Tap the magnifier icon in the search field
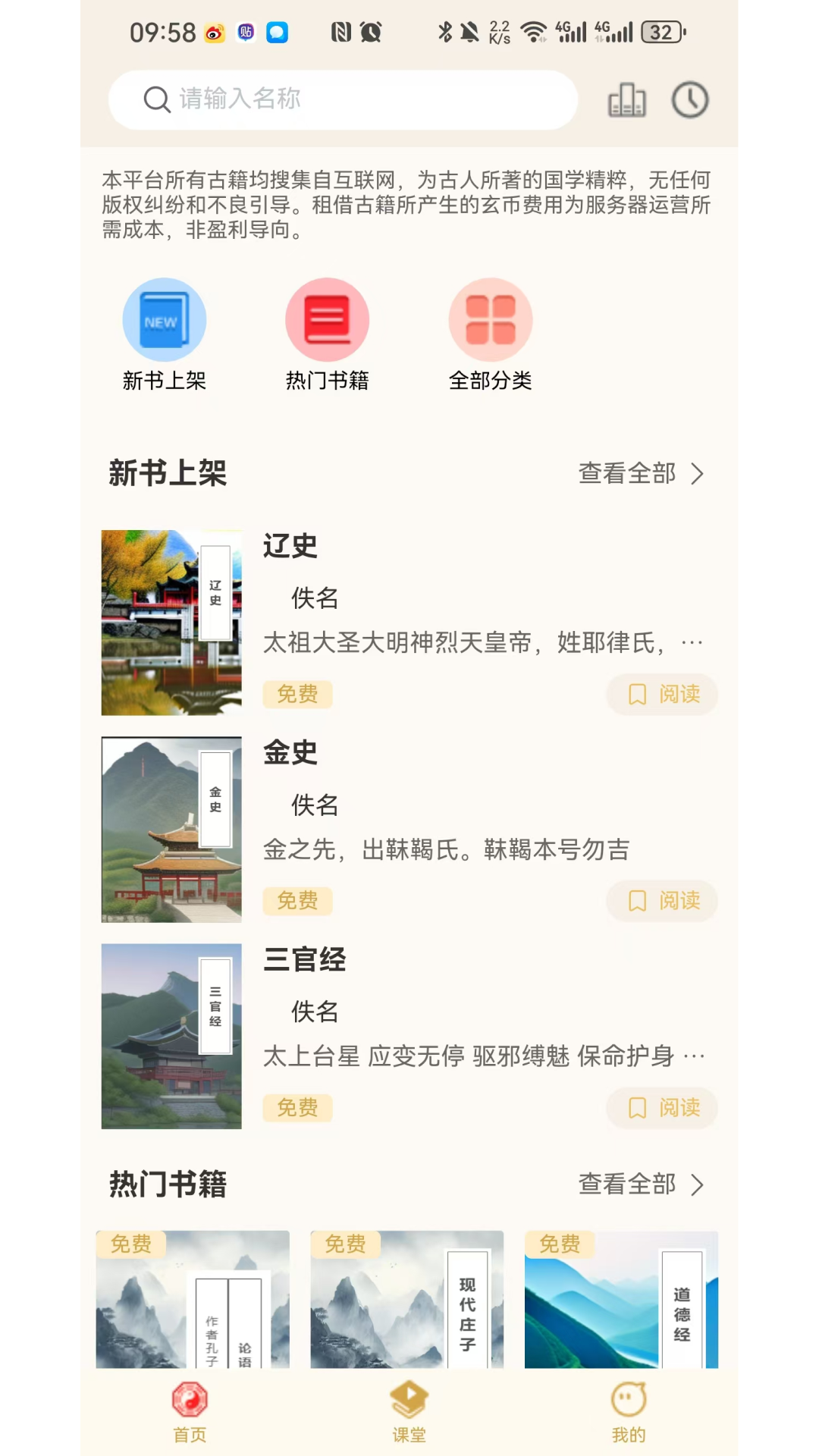The width and height of the screenshot is (819, 1456). click(156, 99)
